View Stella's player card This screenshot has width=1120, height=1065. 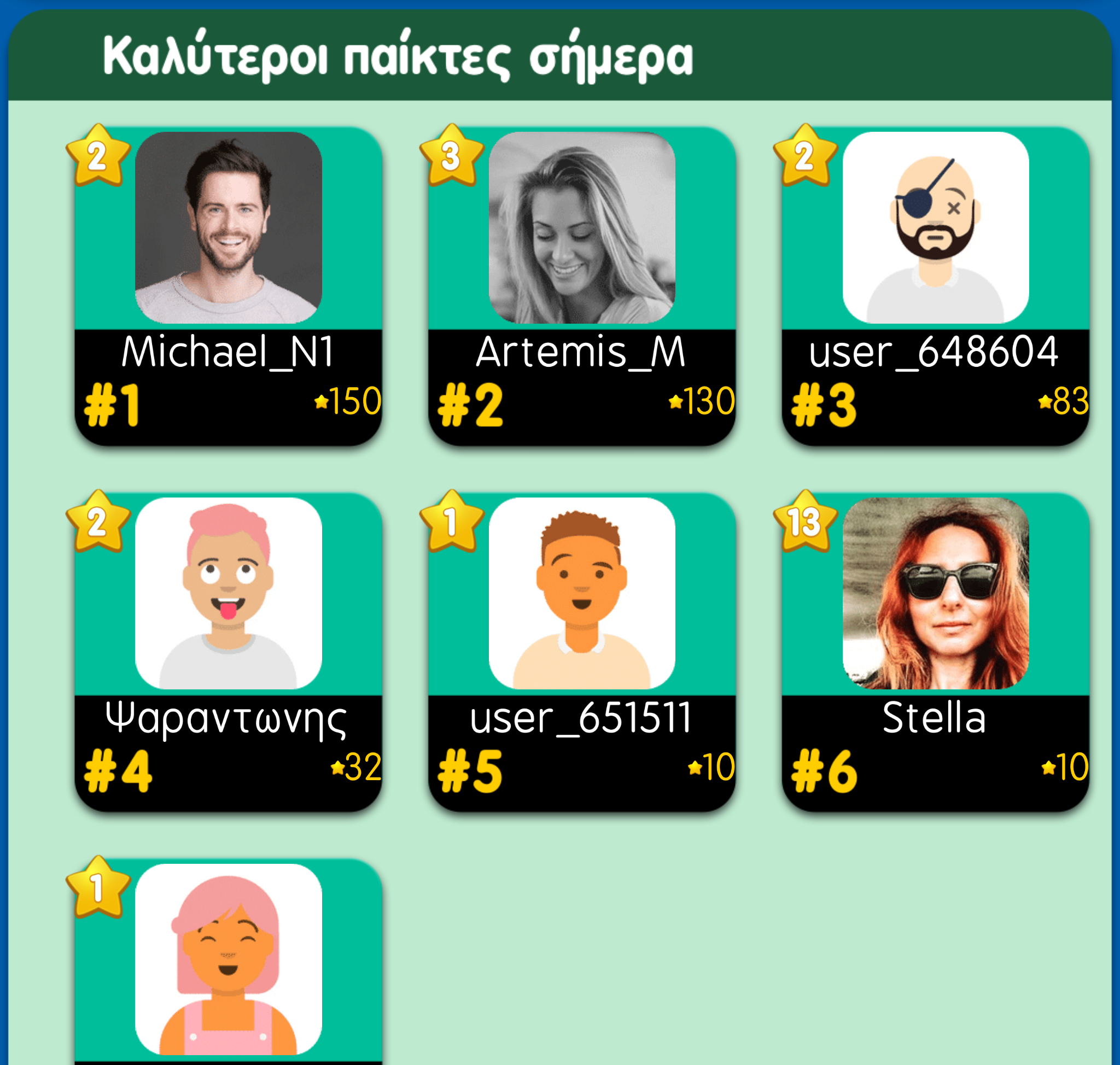point(935,653)
